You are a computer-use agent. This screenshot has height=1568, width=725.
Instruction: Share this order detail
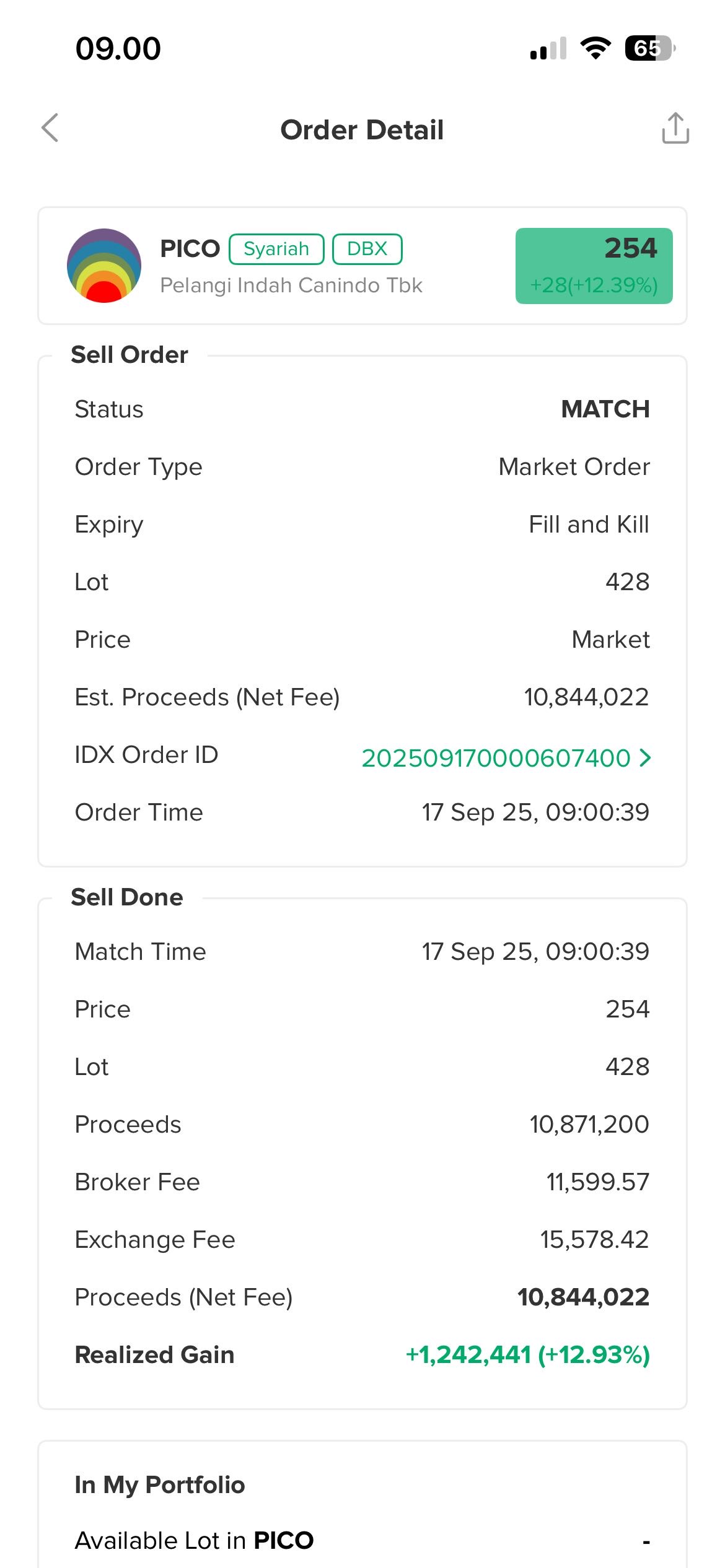pyautogui.click(x=675, y=128)
